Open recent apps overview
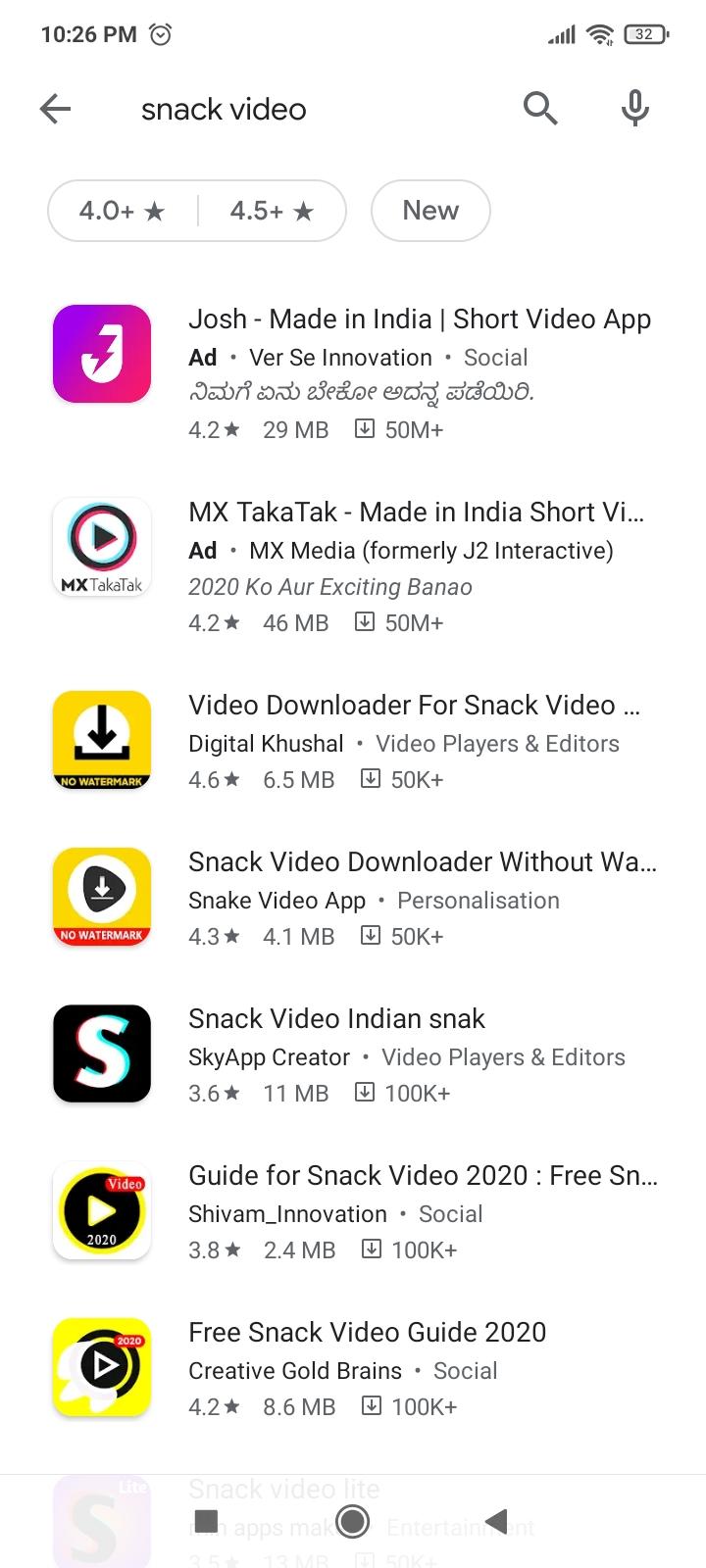The width and height of the screenshot is (706, 1568). [x=206, y=1521]
